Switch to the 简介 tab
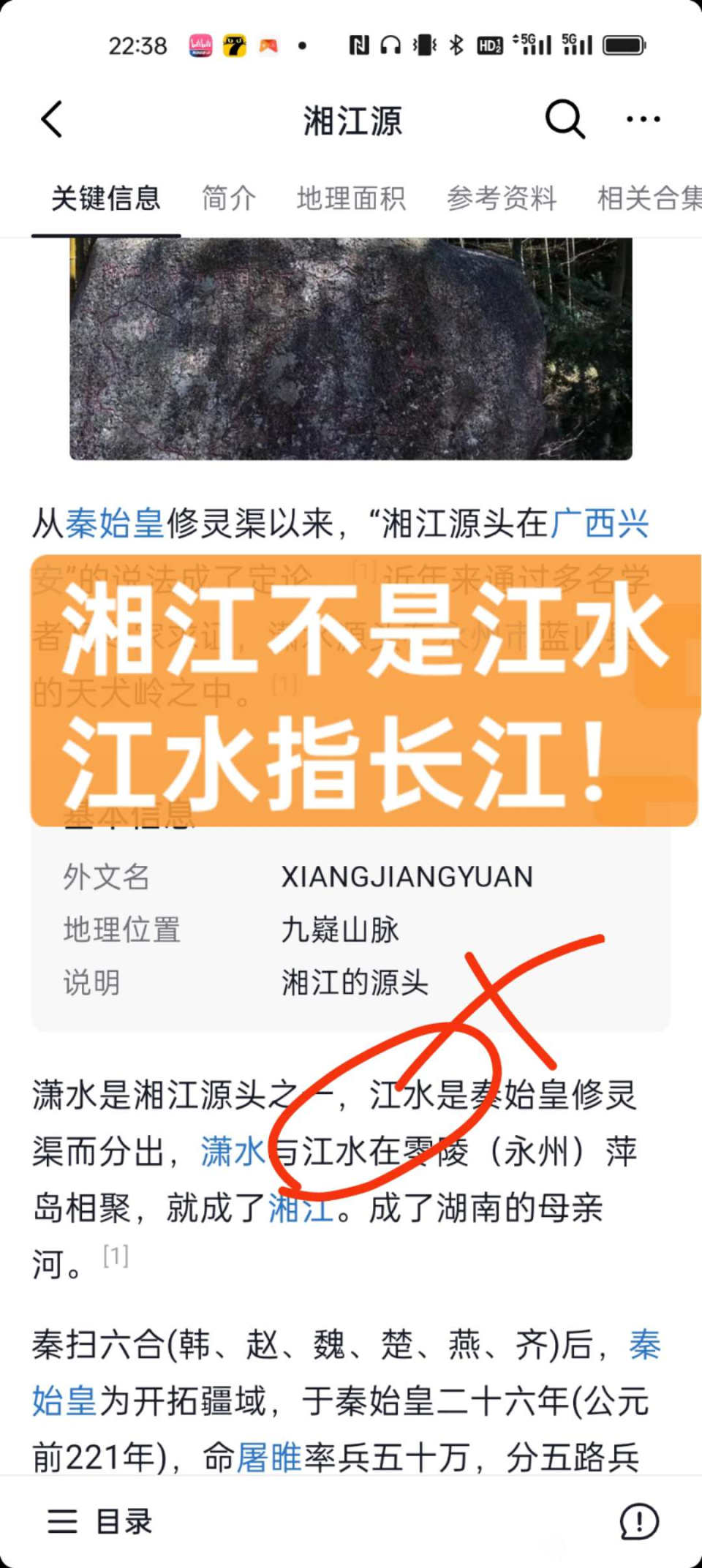This screenshot has height=1568, width=702. tap(229, 198)
